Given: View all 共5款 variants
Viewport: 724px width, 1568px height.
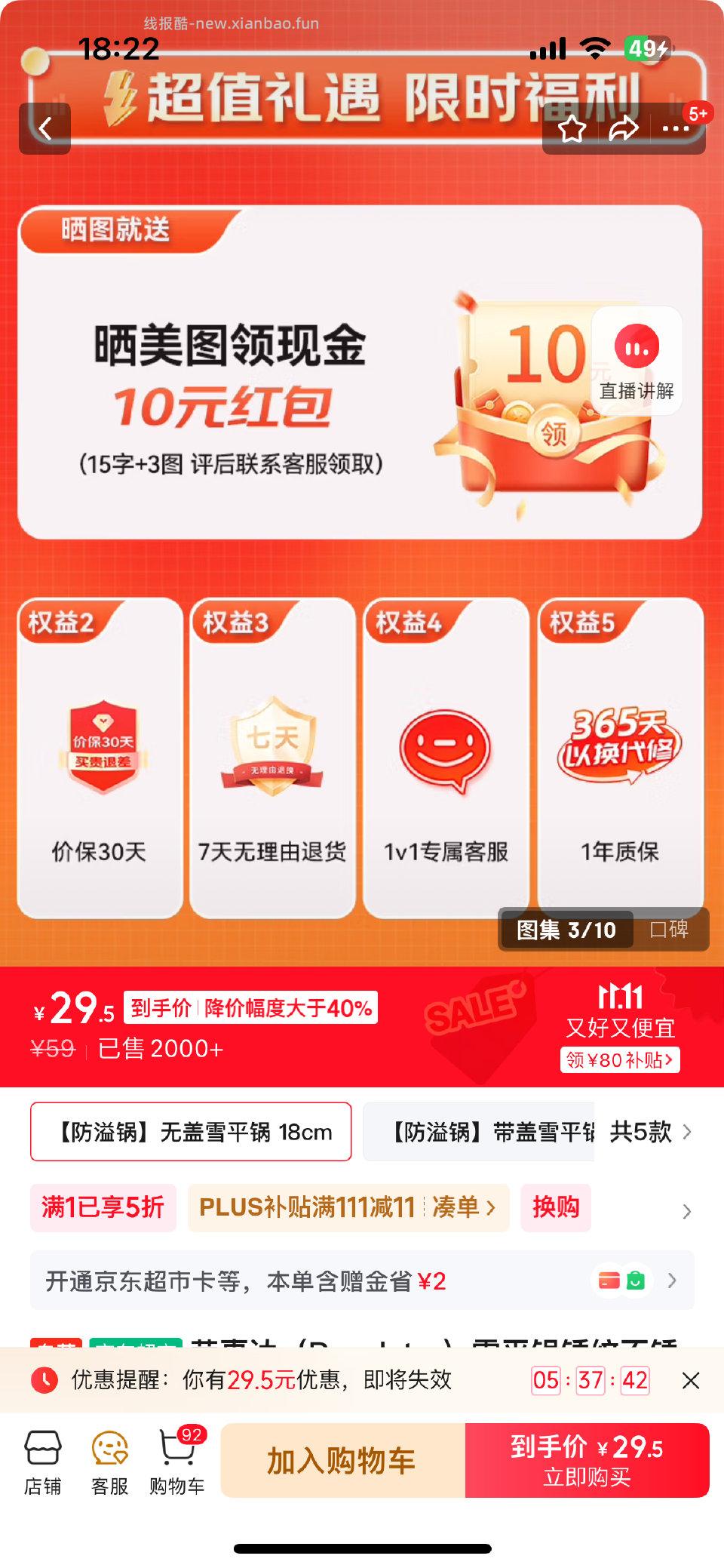Looking at the screenshot, I should tap(651, 1132).
